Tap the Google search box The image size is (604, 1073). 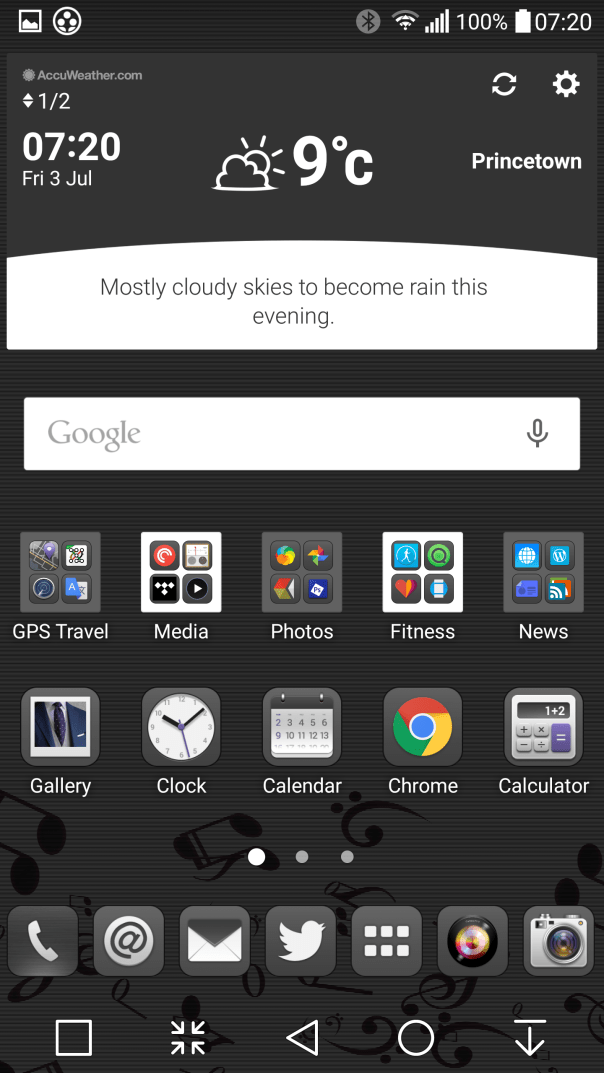[270, 434]
